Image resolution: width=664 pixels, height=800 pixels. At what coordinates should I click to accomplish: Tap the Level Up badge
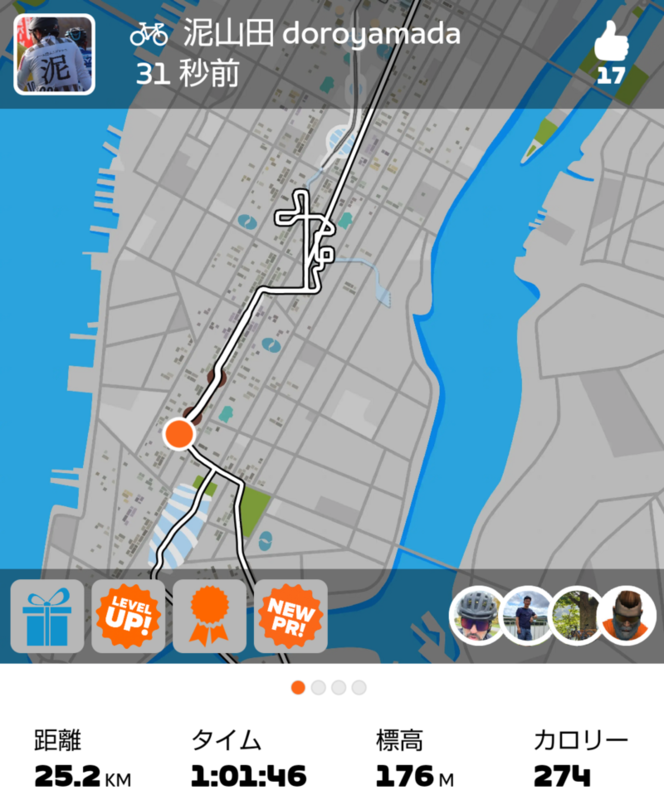coord(128,616)
